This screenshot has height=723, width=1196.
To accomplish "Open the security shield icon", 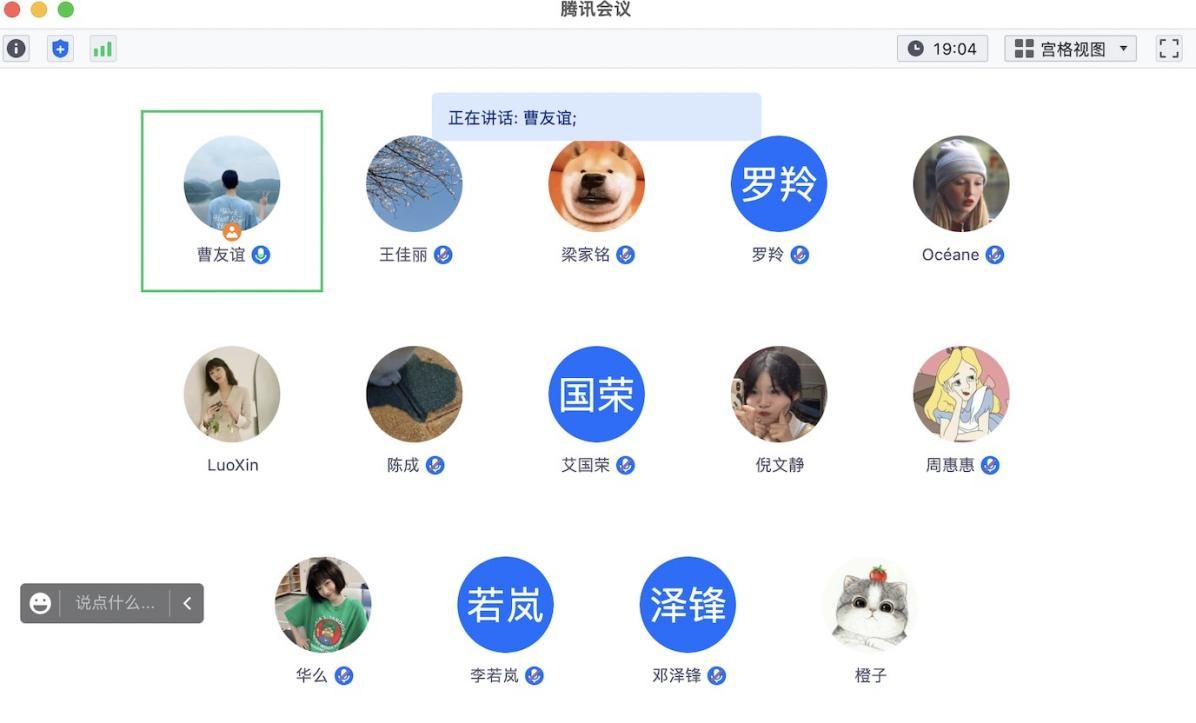I will 60,48.
